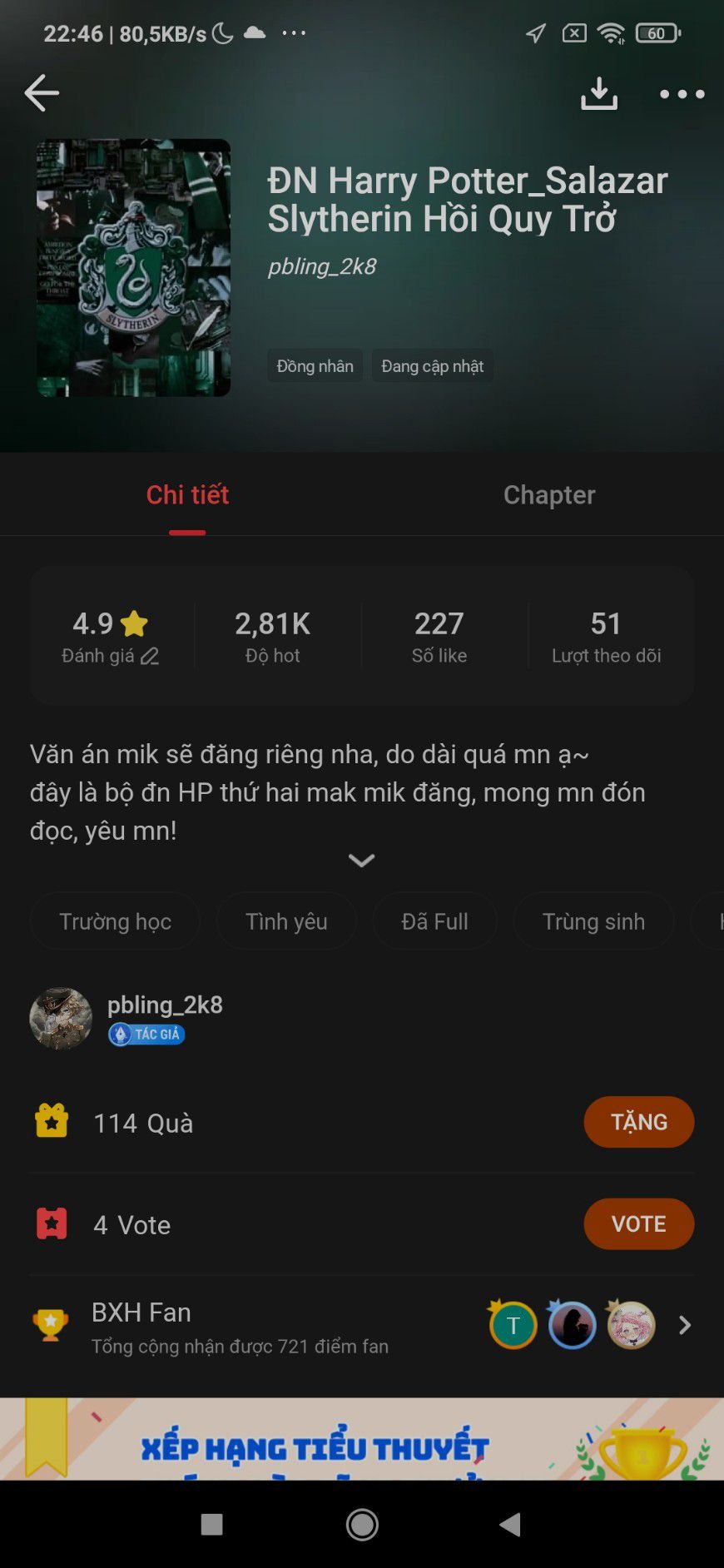Select the Tình yêu chip
The image size is (724, 1568).
pyautogui.click(x=286, y=921)
